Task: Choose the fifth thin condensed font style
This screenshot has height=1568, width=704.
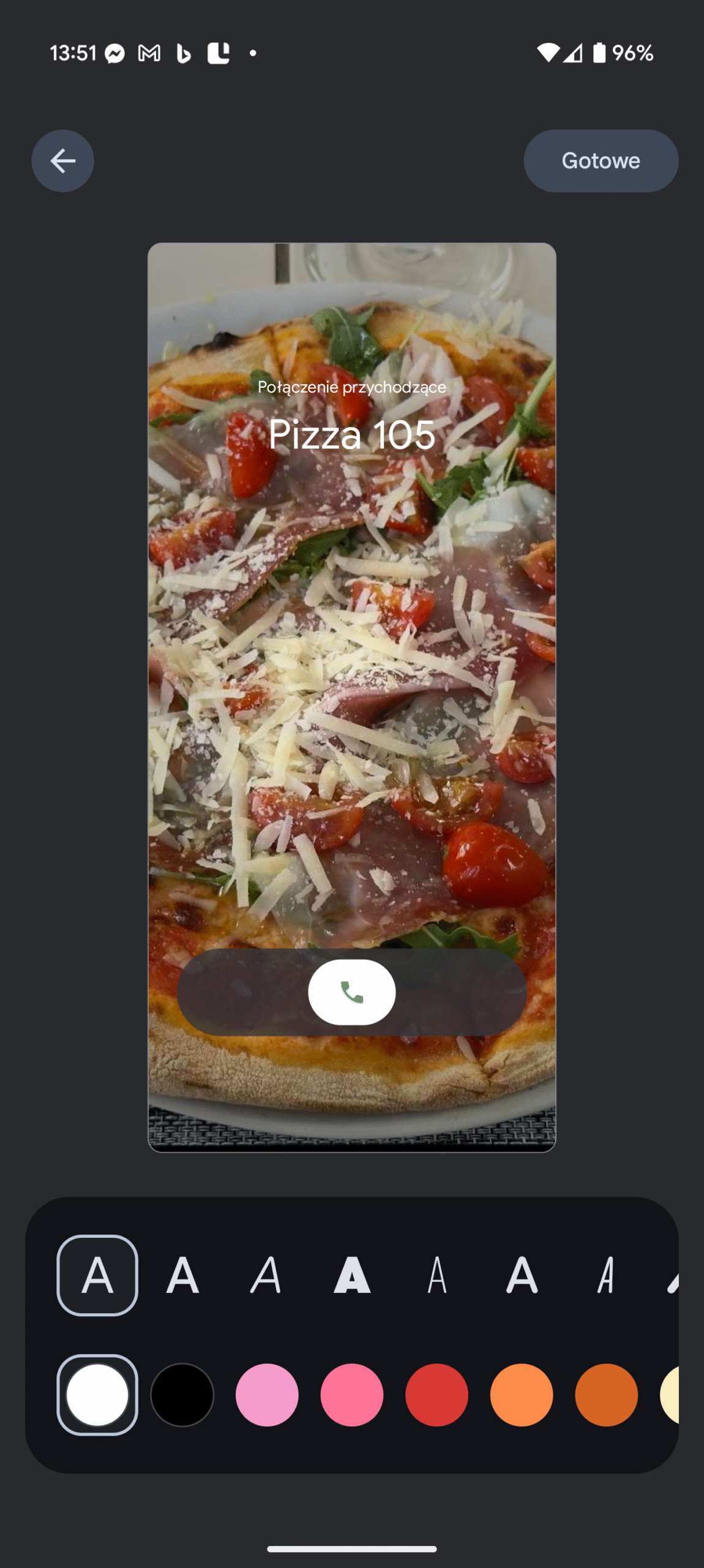Action: tap(436, 1276)
